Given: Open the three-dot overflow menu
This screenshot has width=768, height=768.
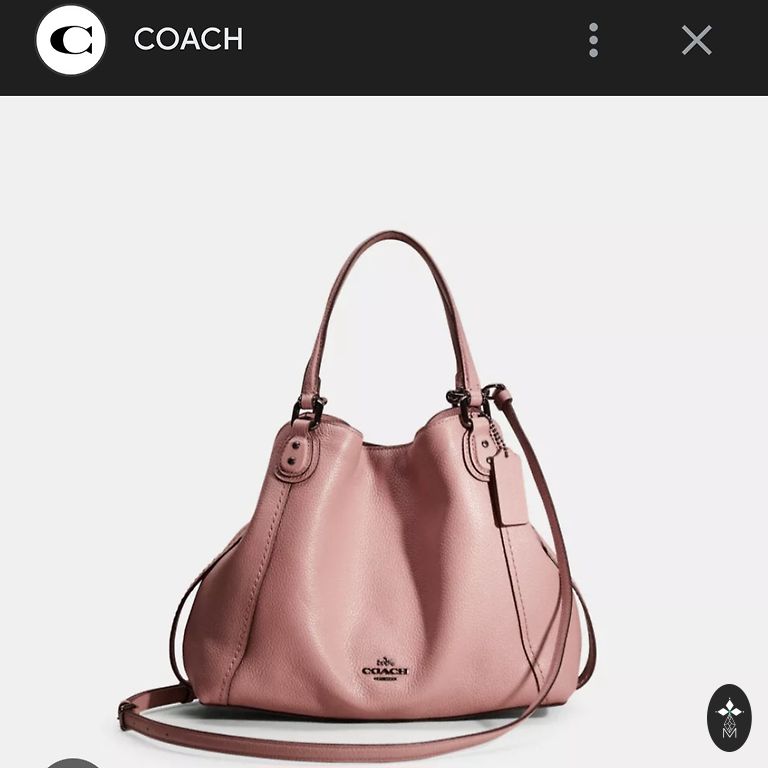Looking at the screenshot, I should [x=593, y=40].
